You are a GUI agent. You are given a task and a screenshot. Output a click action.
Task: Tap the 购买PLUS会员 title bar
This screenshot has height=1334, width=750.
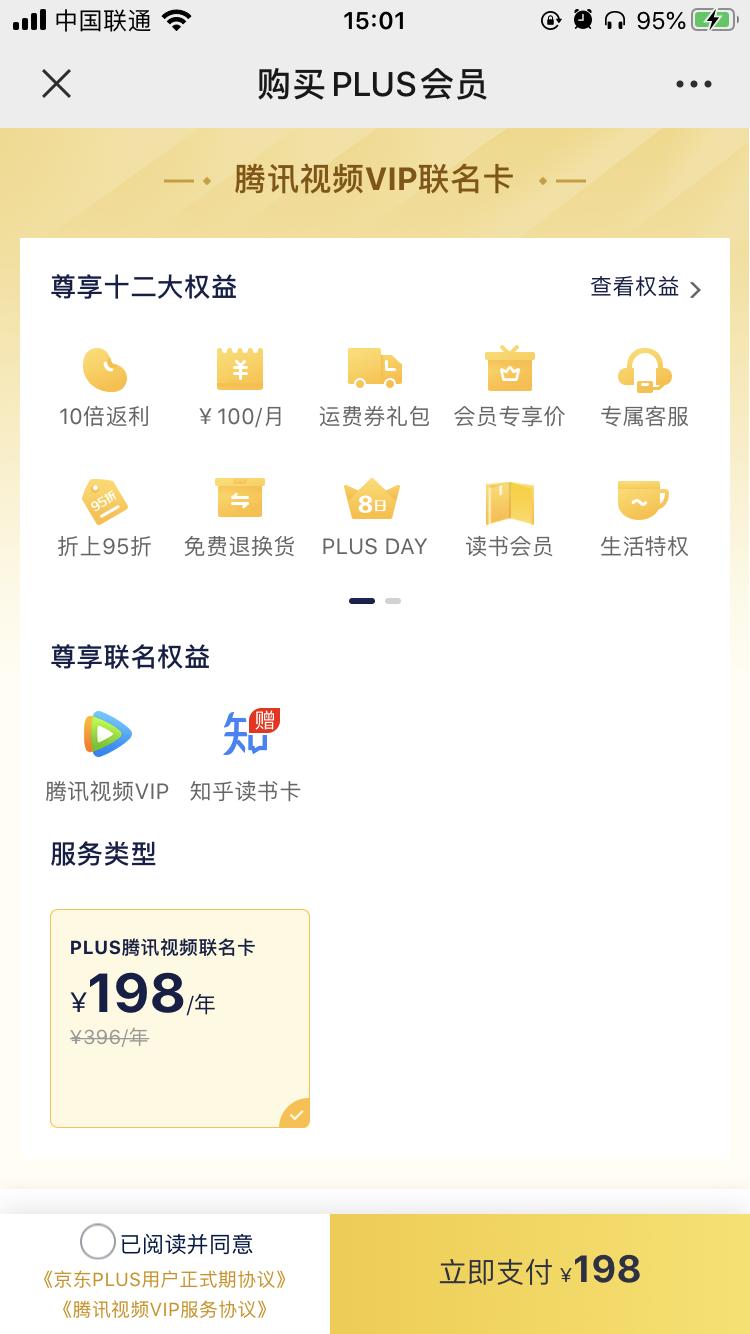(375, 84)
